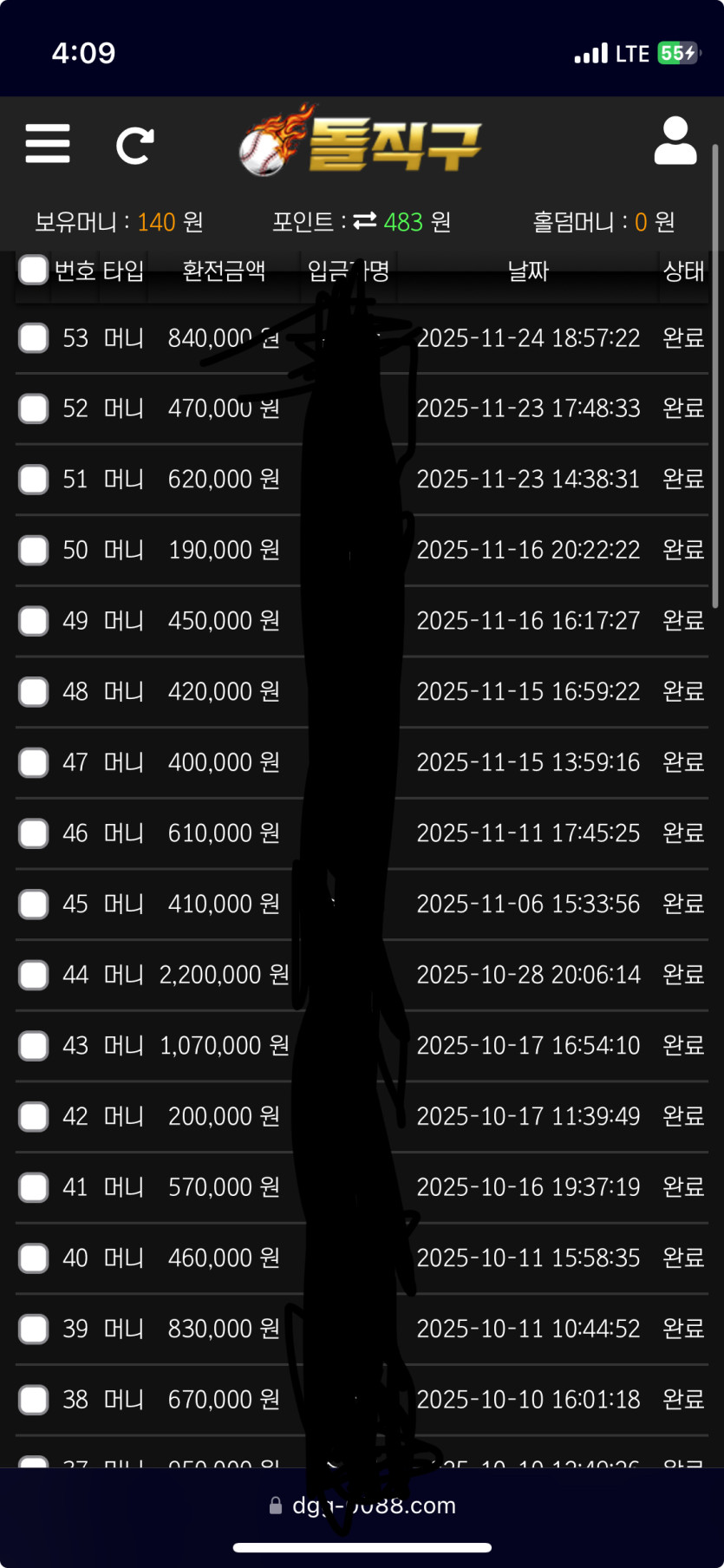Viewport: 724px width, 1568px height.
Task: Check the box for row 53
Action: [34, 338]
